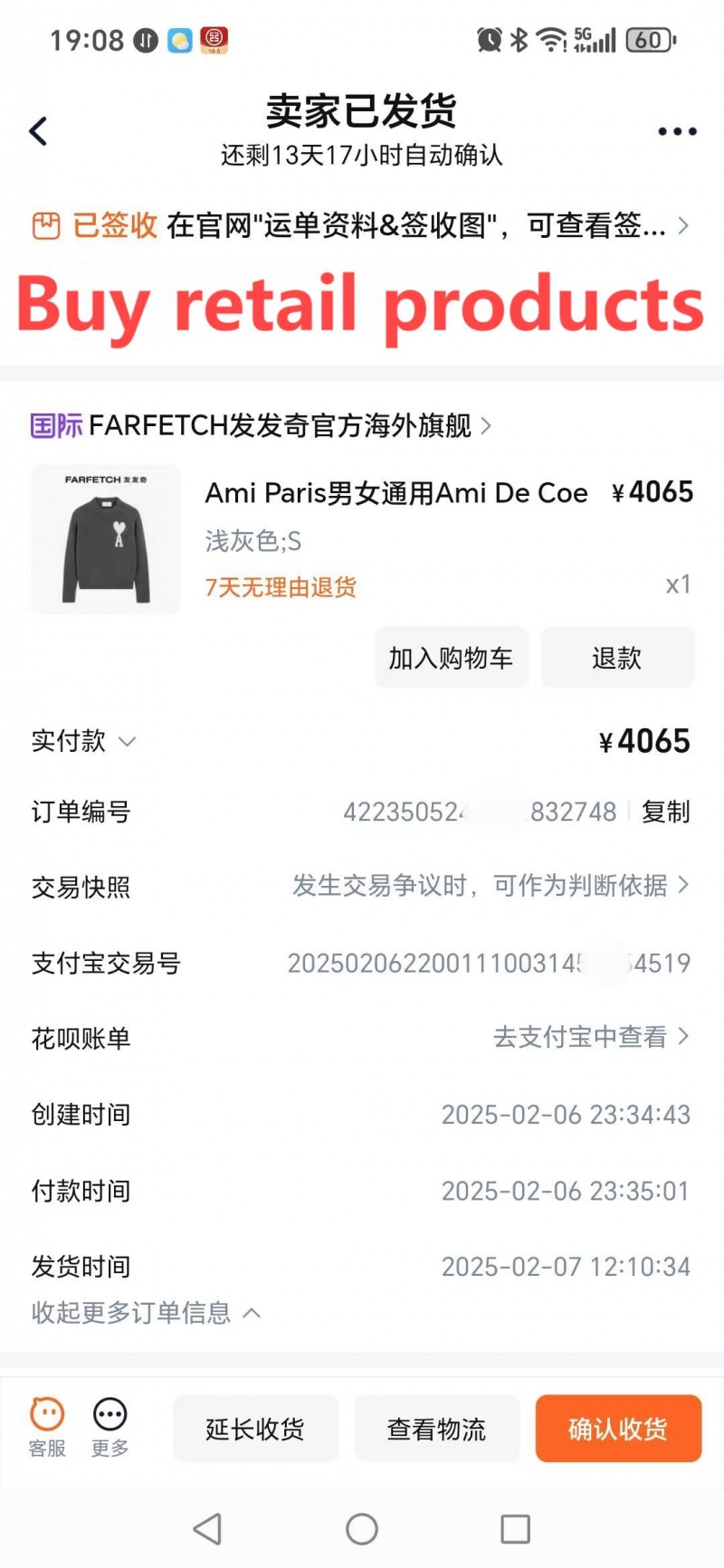Open the 交易快照 transaction snapshot
This screenshot has width=724, height=1568.
(489, 886)
